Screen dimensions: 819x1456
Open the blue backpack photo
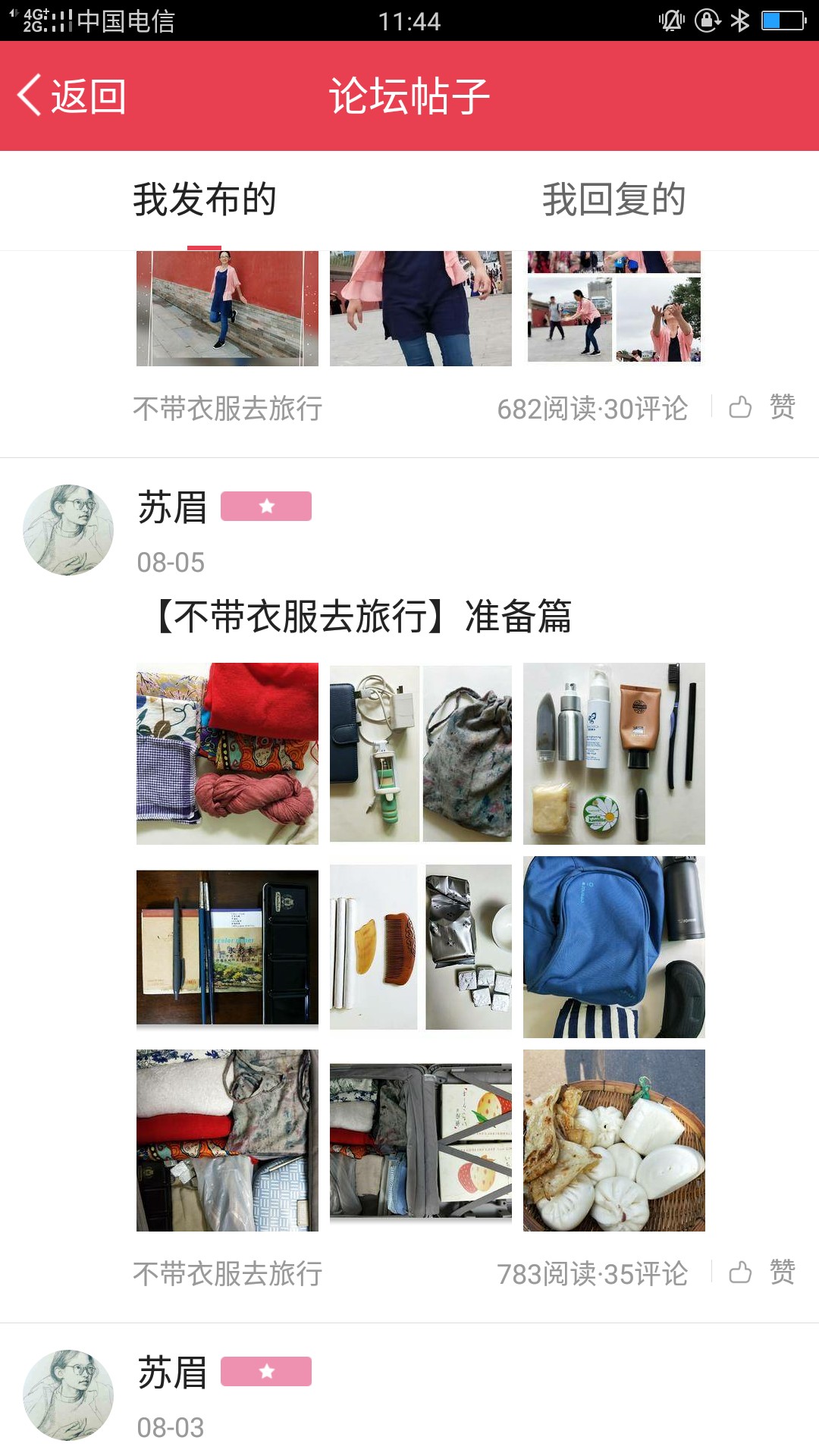coord(614,947)
